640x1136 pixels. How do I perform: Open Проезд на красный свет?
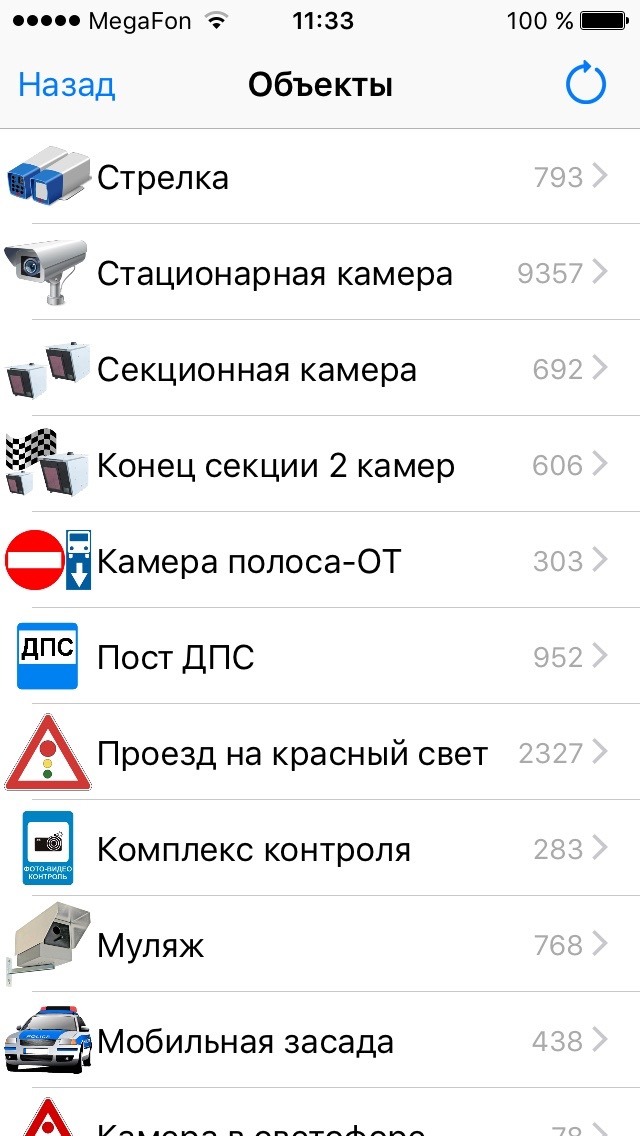pyautogui.click(x=320, y=753)
